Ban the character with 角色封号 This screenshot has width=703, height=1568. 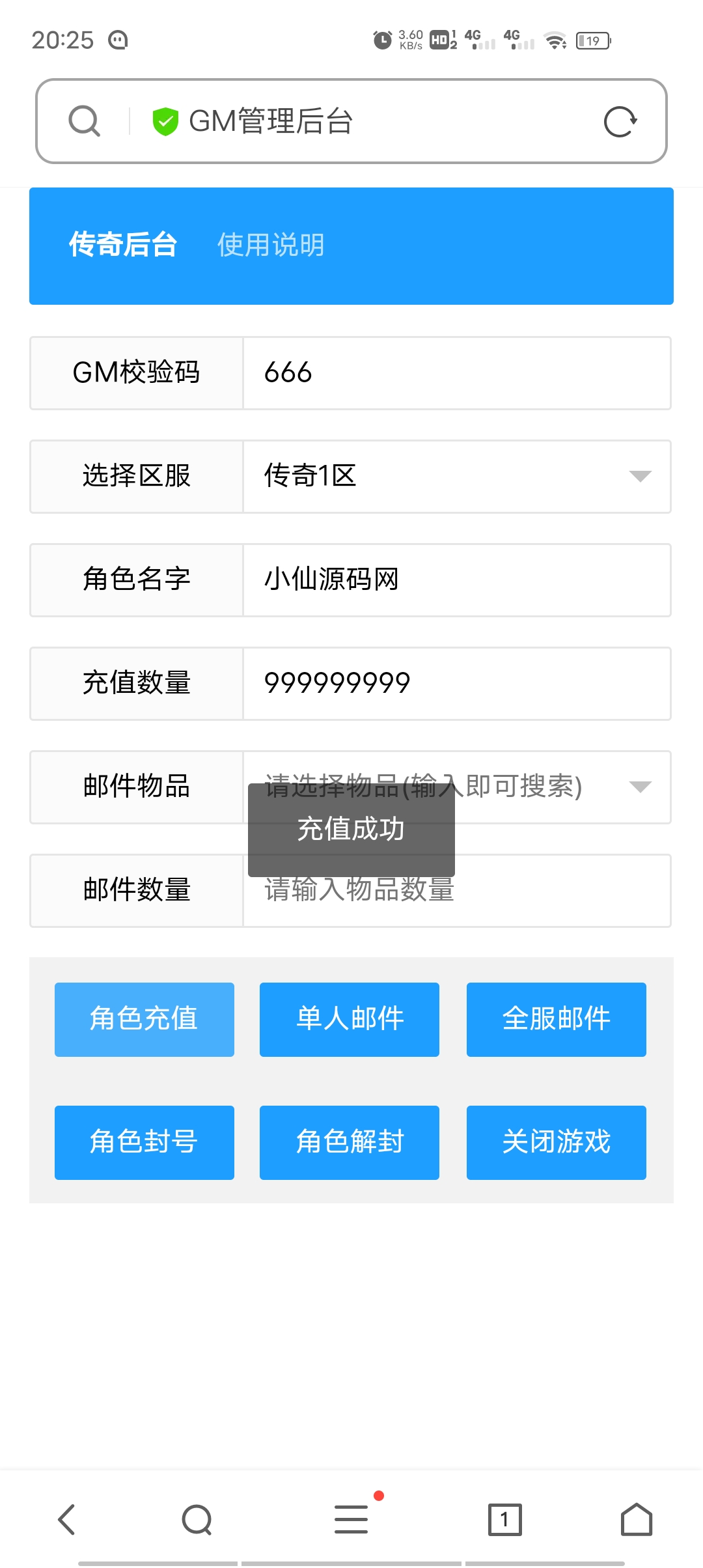145,1143
